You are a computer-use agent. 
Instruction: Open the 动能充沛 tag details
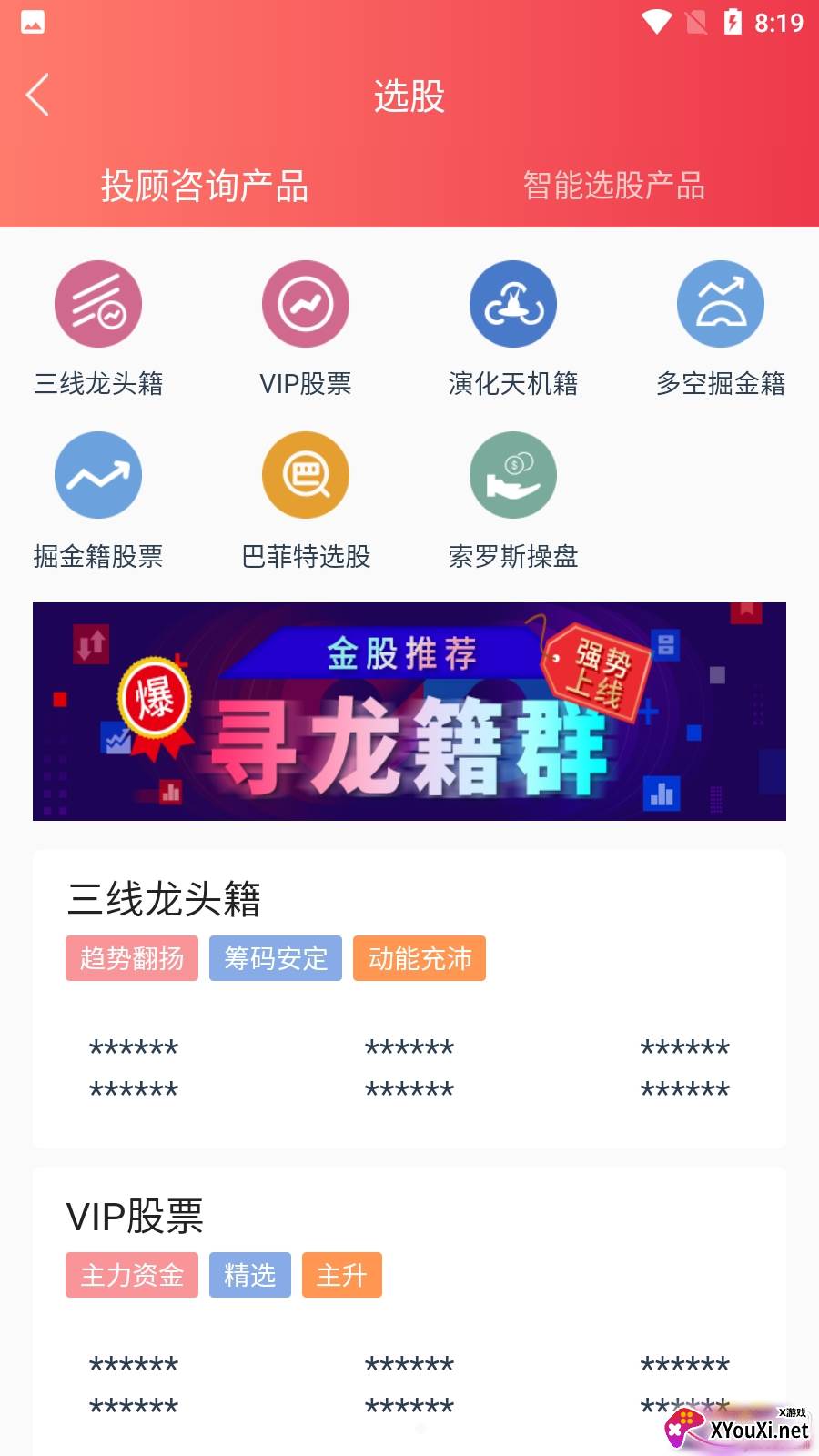[x=420, y=957]
